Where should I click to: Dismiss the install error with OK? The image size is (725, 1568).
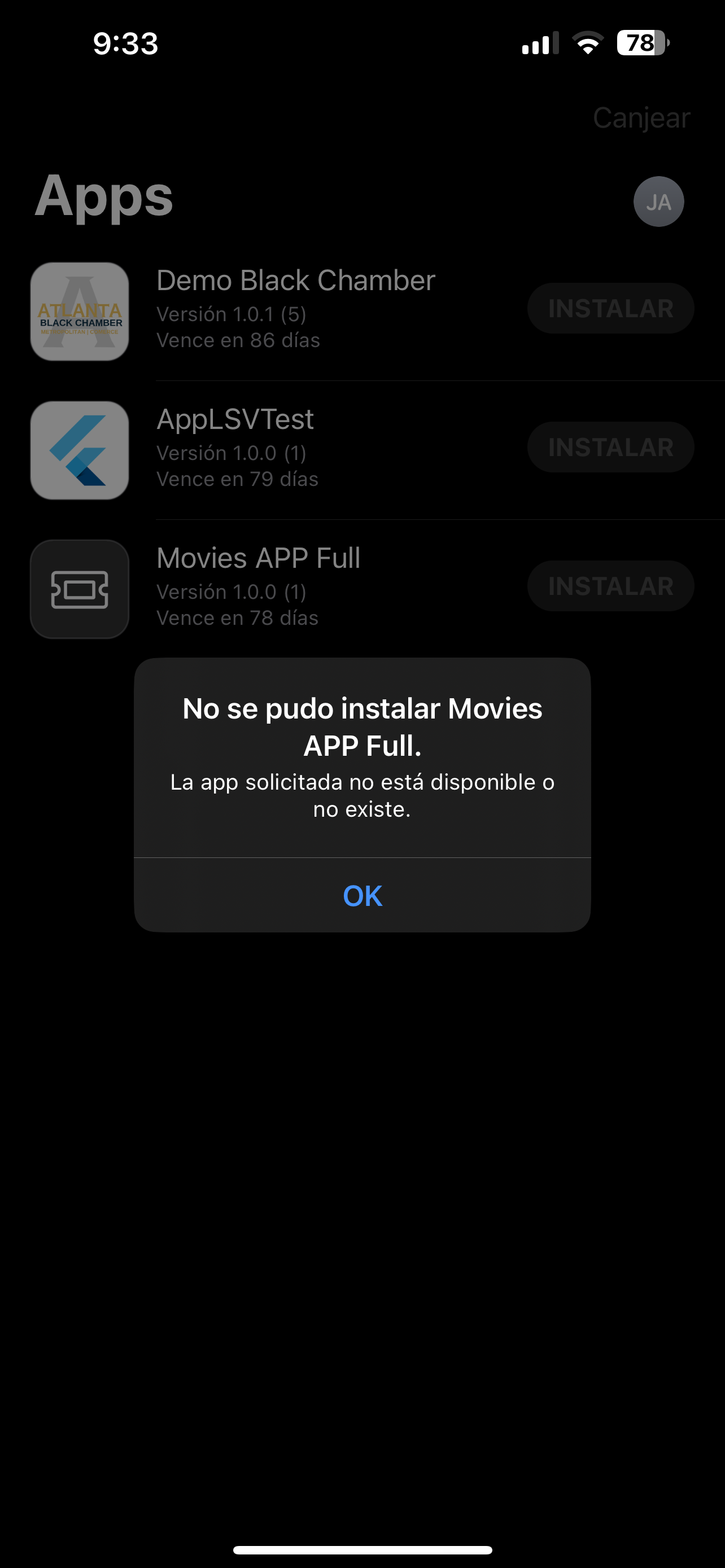pos(362,895)
